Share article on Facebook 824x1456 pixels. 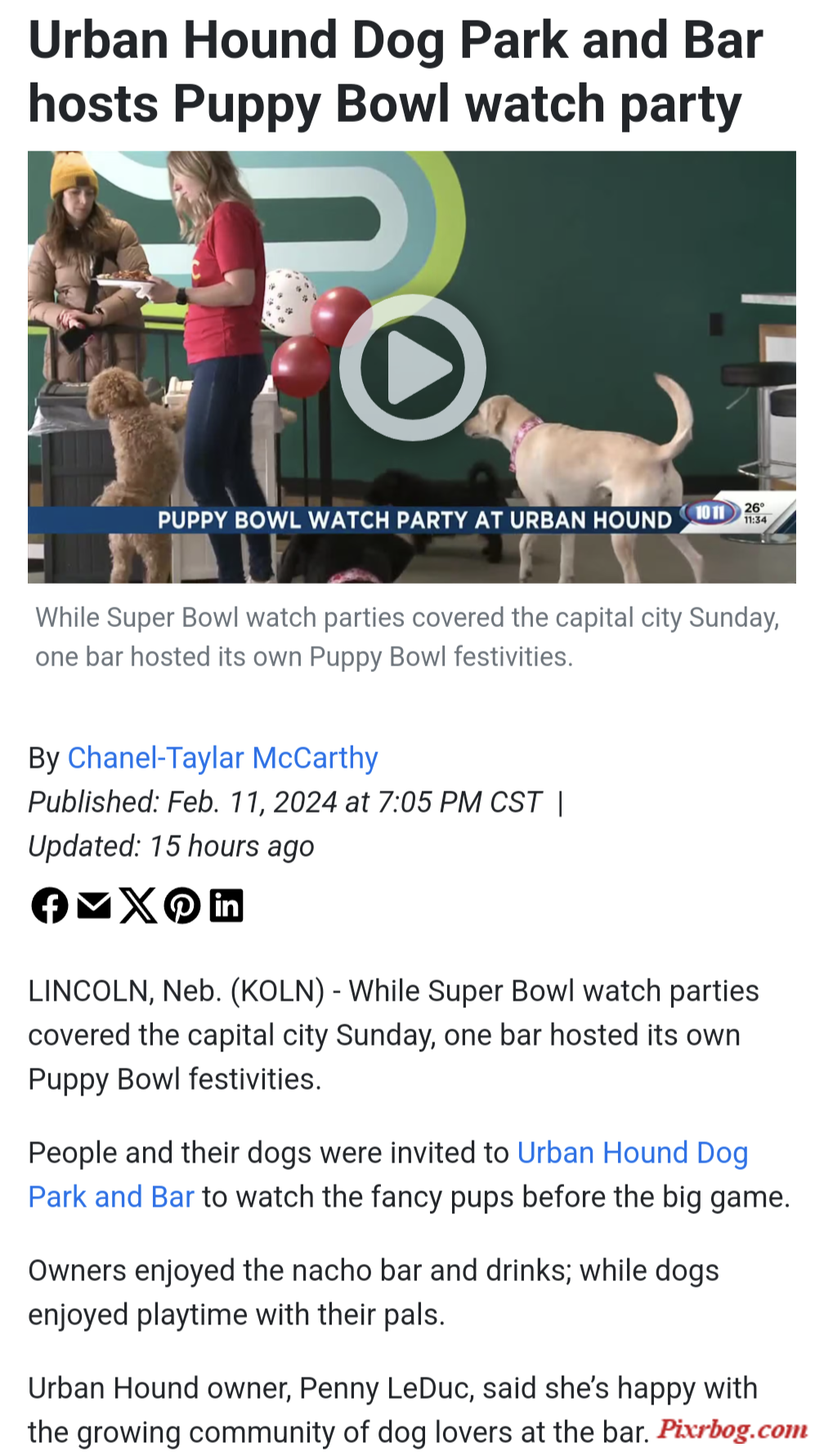point(49,906)
